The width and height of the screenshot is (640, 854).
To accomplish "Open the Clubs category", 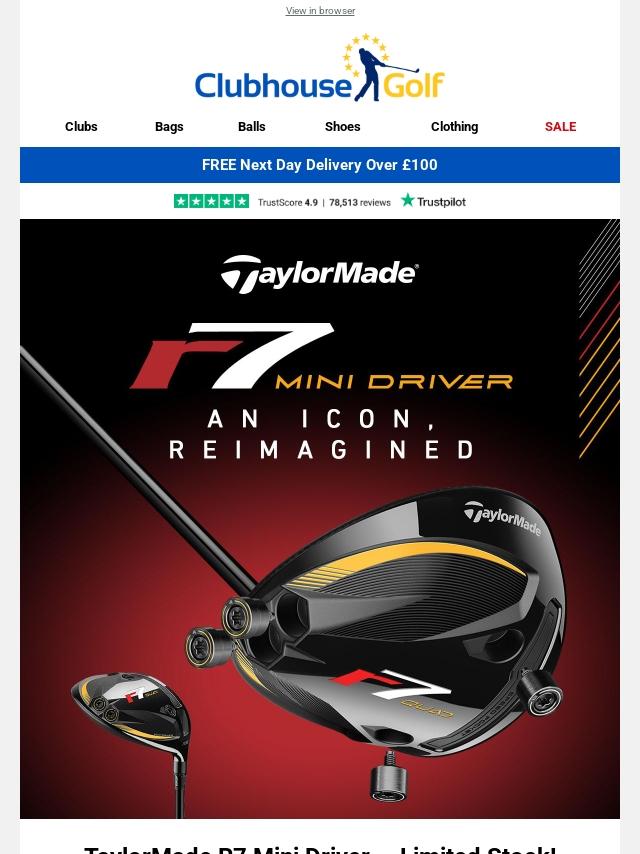I will pyautogui.click(x=81, y=127).
